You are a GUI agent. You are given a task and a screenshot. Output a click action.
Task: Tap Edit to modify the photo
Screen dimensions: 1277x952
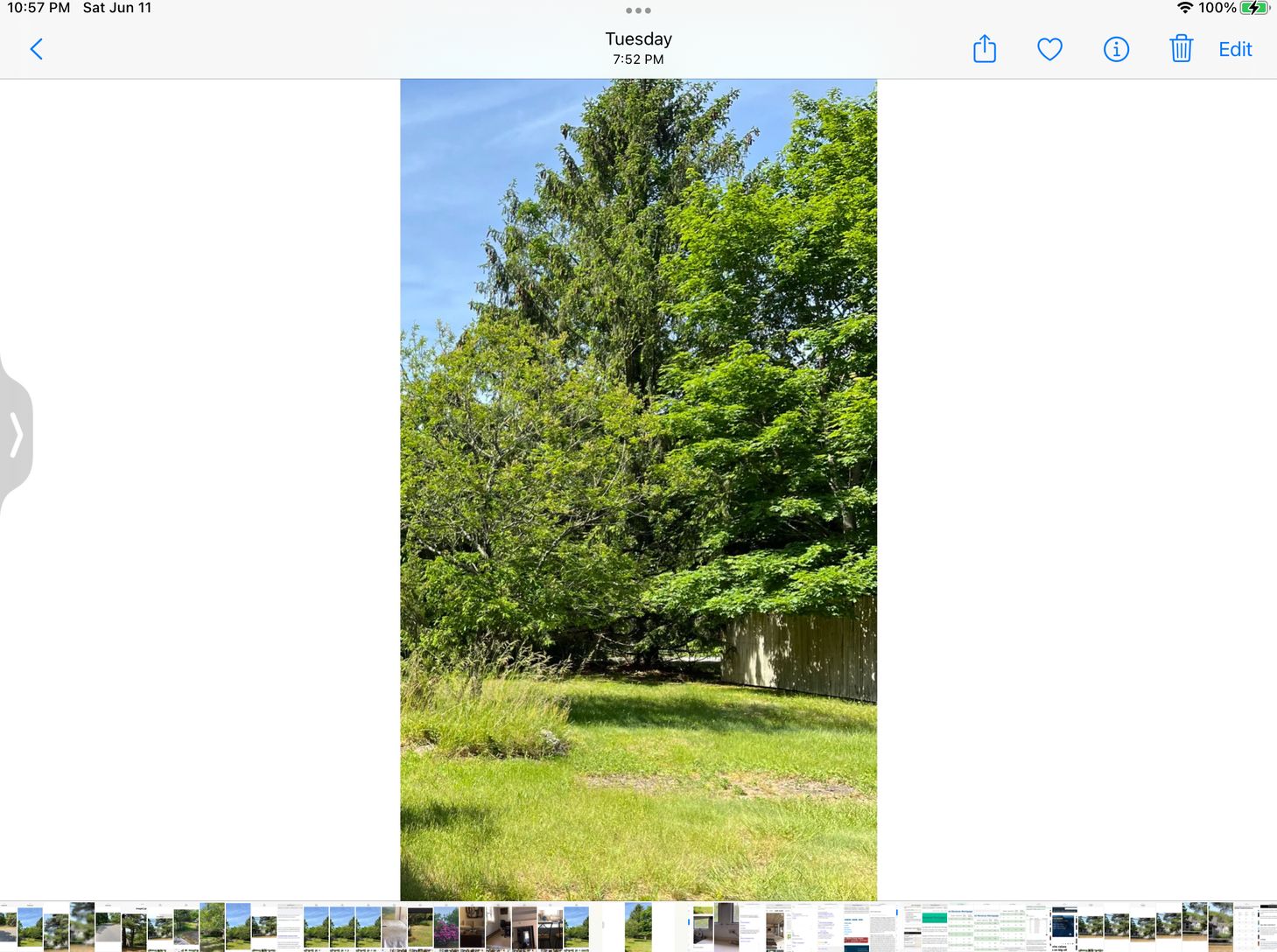click(1235, 49)
